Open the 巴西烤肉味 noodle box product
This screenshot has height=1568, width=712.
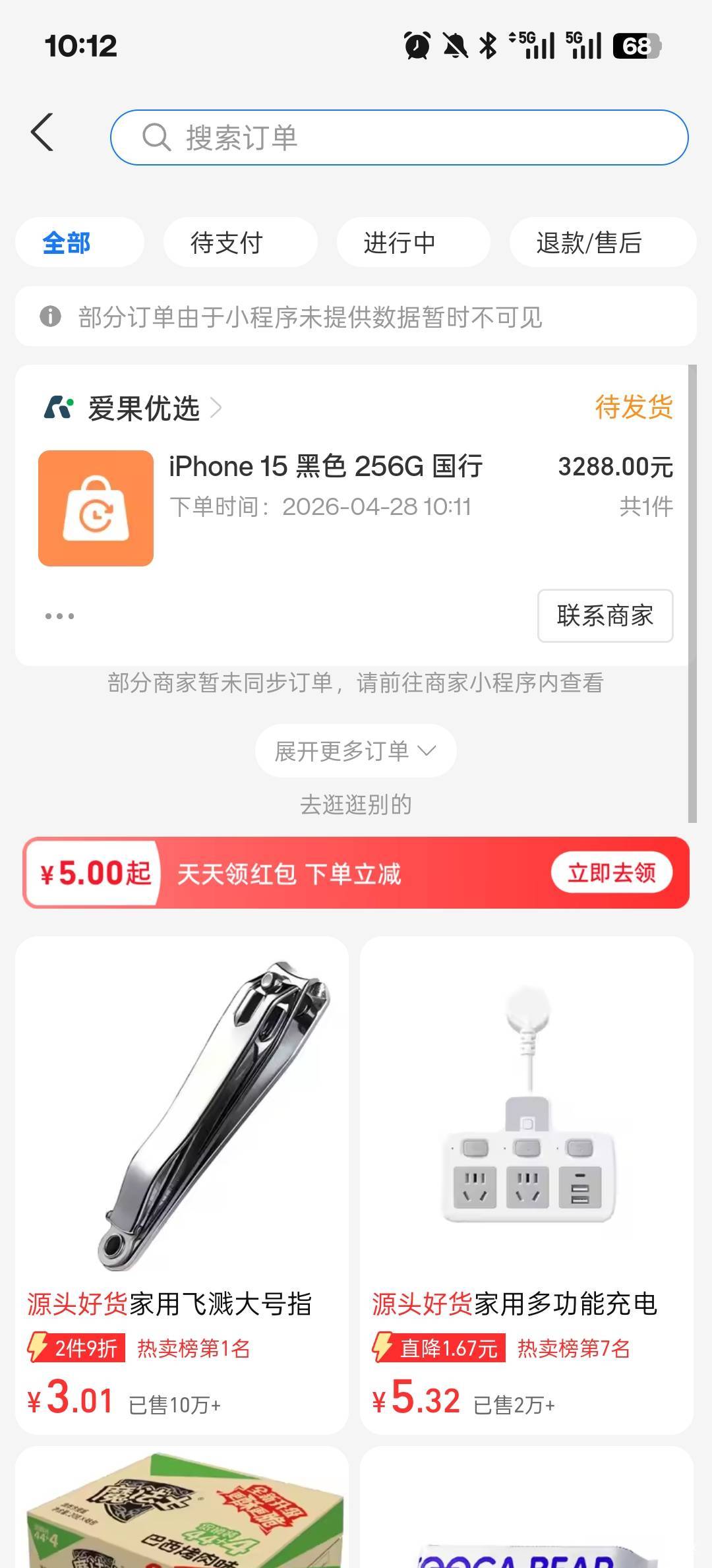pos(182,1517)
